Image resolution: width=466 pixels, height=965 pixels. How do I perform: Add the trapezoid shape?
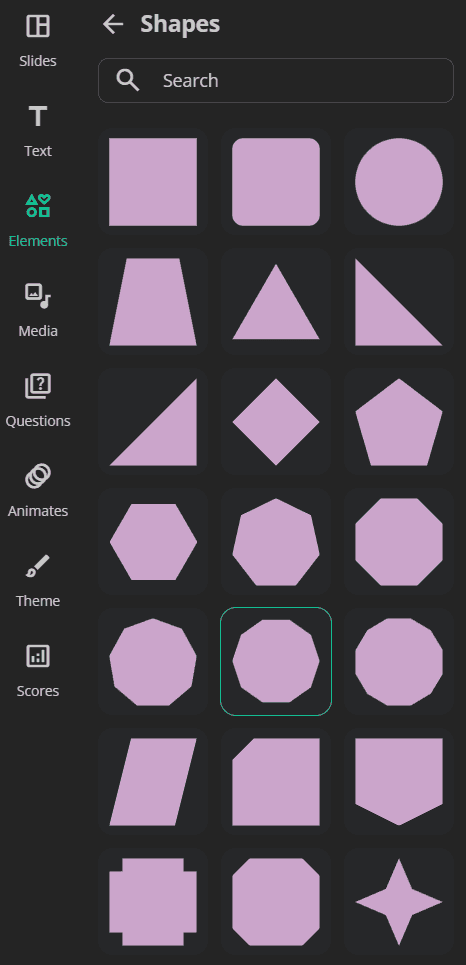pyautogui.click(x=153, y=302)
